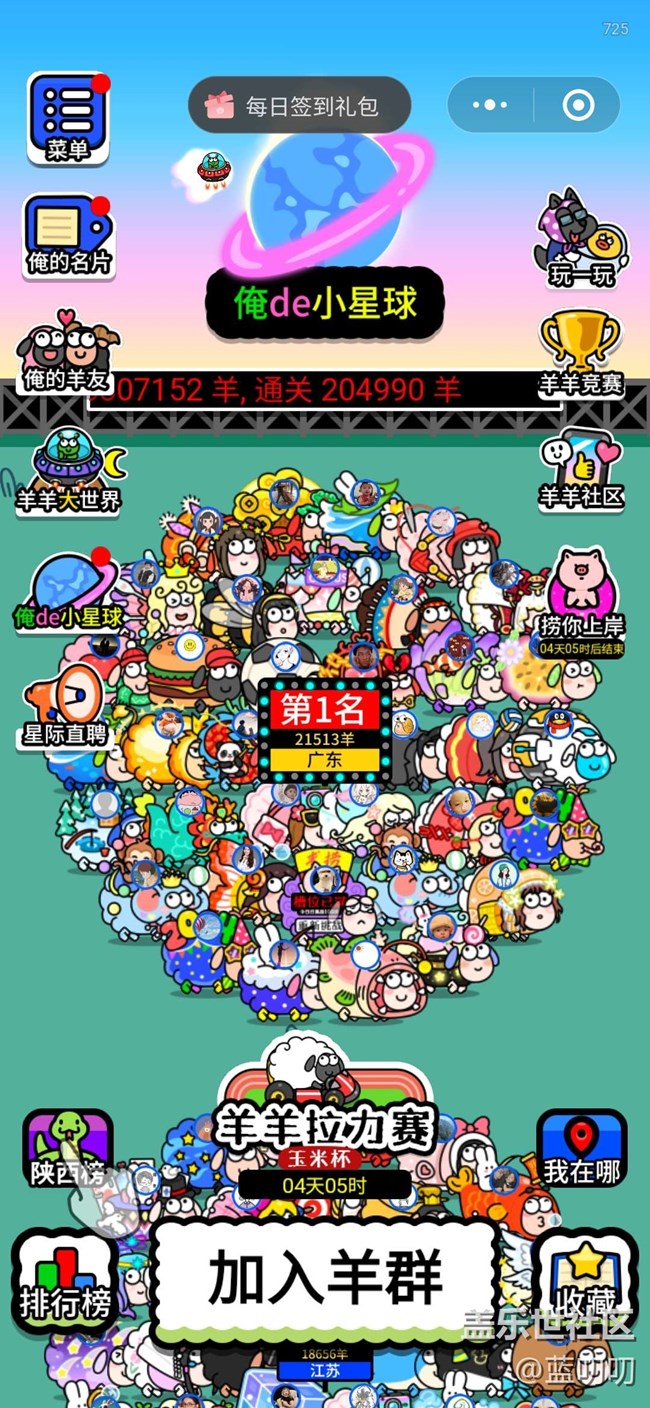650x1408 pixels.
Task: Enter 羊羊大世界
Action: tap(70, 470)
